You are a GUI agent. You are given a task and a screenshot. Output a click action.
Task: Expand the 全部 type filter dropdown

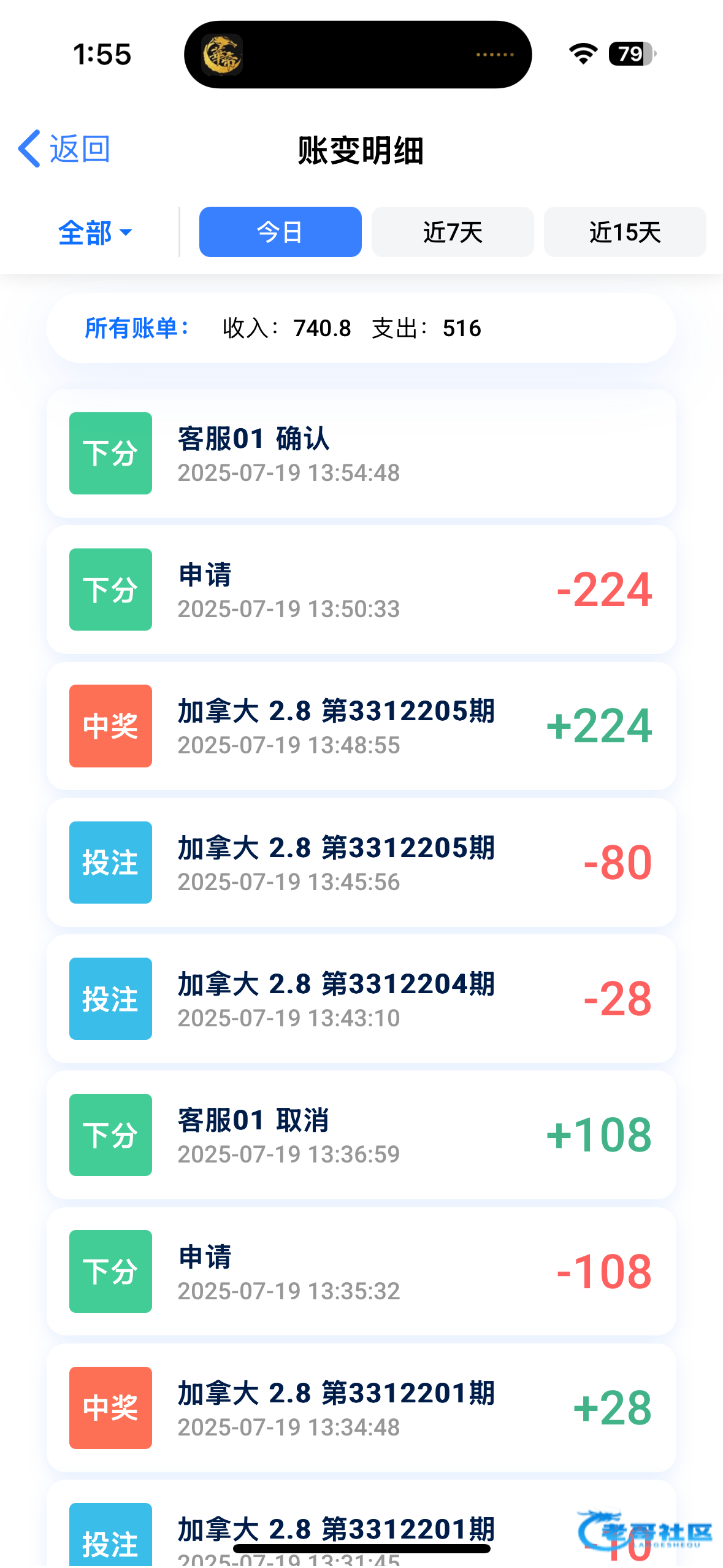tap(95, 233)
